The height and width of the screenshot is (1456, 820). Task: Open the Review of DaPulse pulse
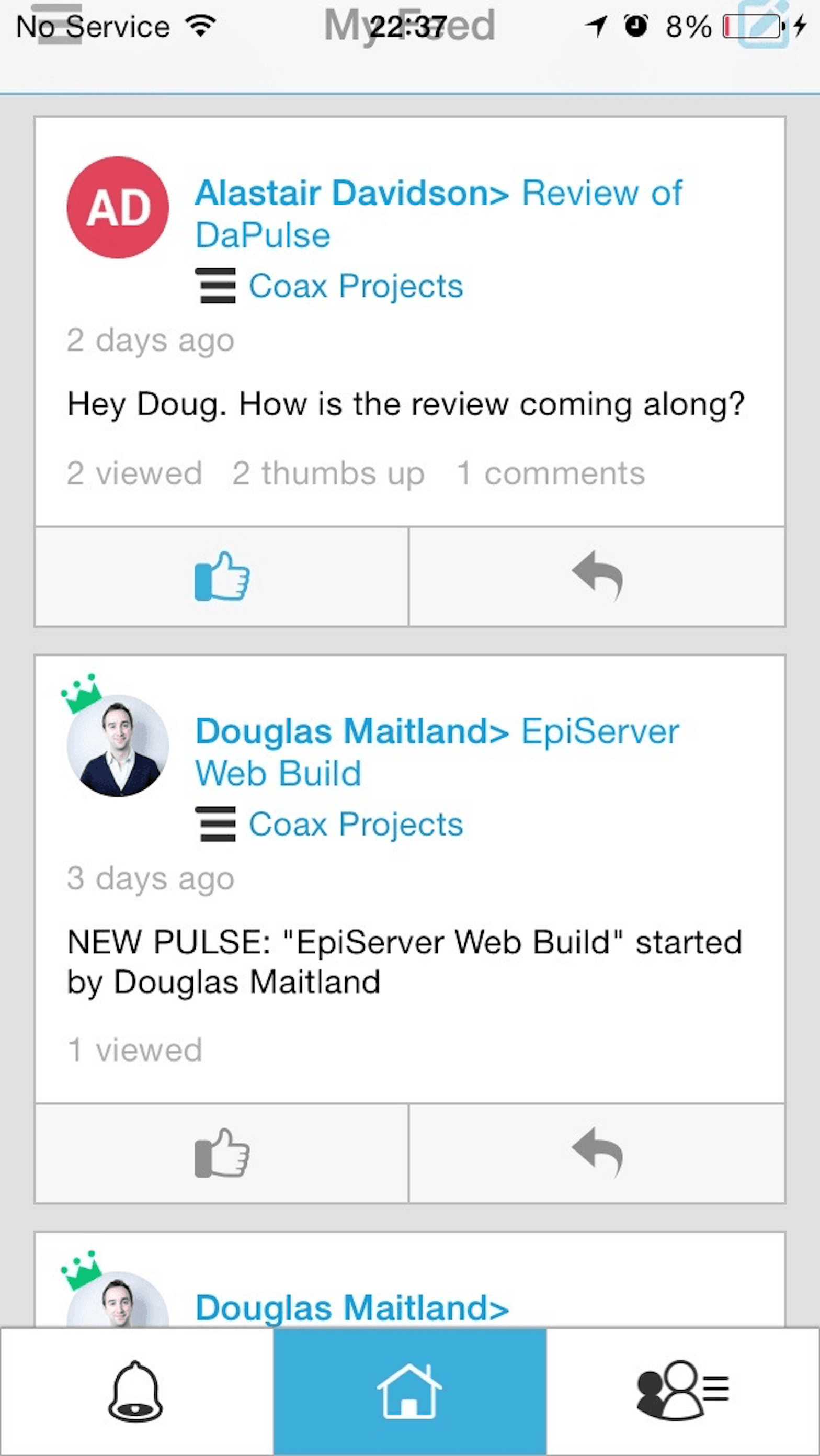[x=601, y=193]
